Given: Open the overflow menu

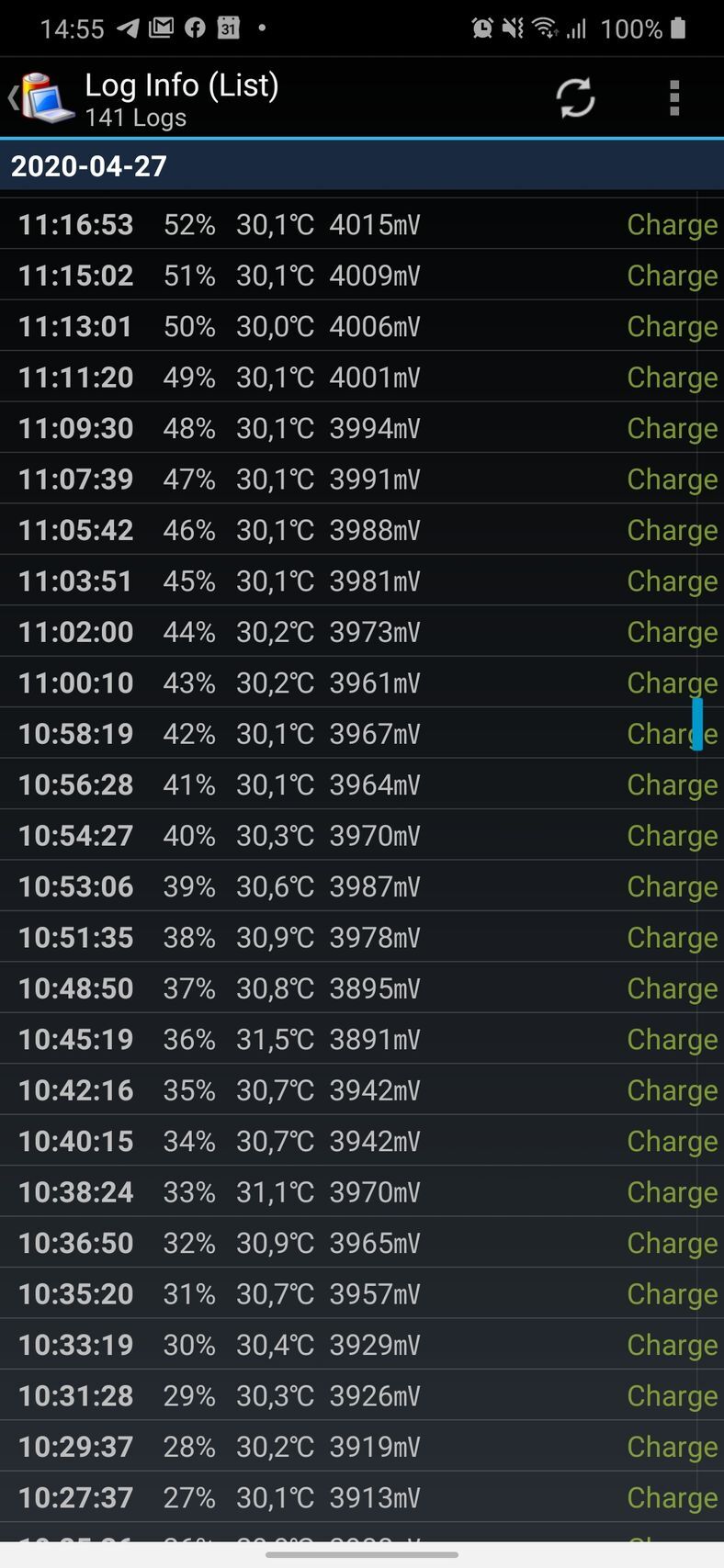Looking at the screenshot, I should (674, 98).
